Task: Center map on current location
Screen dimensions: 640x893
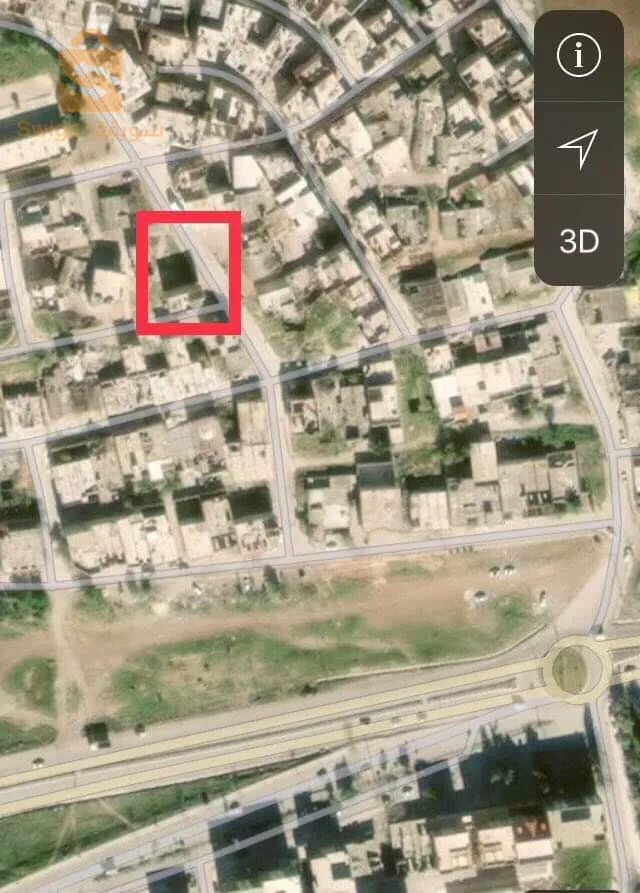Action: [x=578, y=148]
